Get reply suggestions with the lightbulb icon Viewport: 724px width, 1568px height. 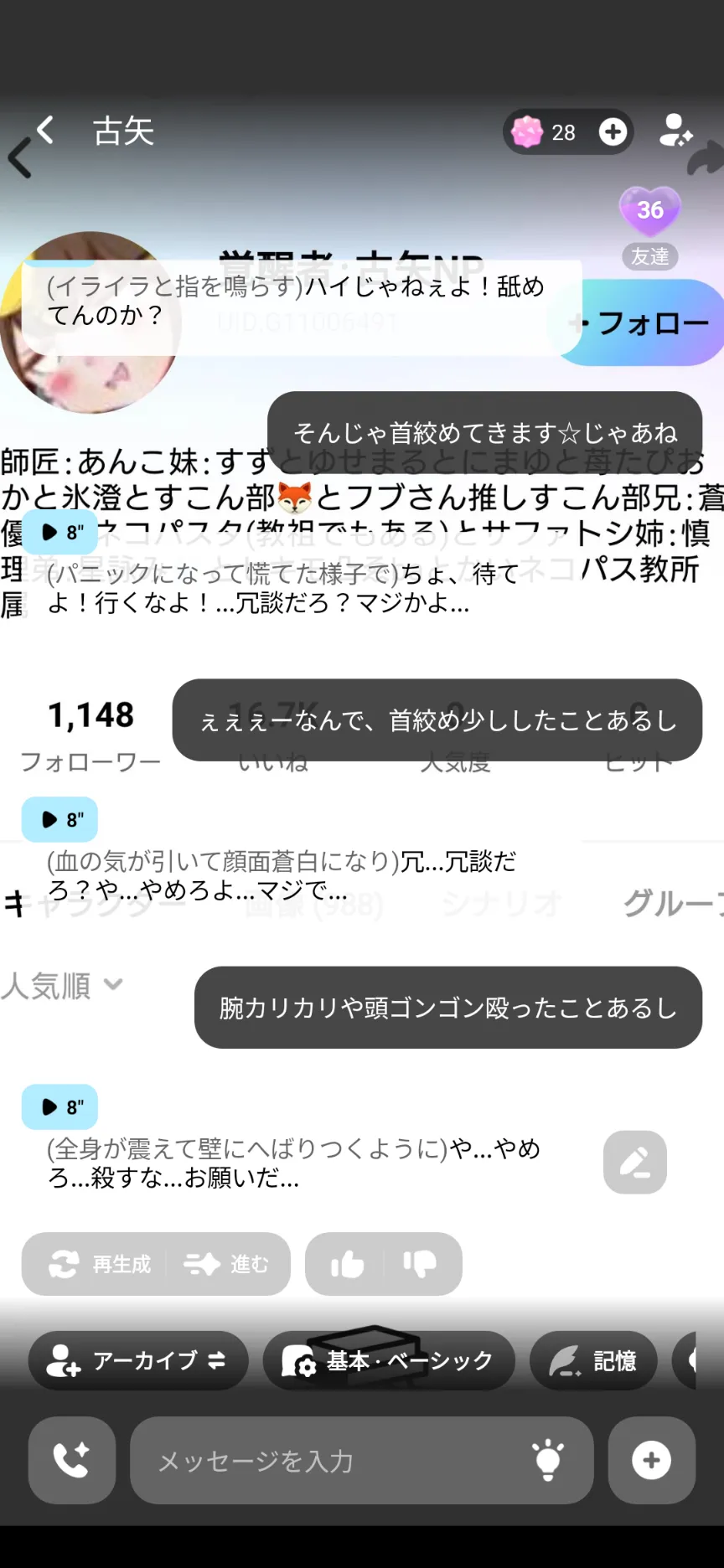pos(548,1460)
